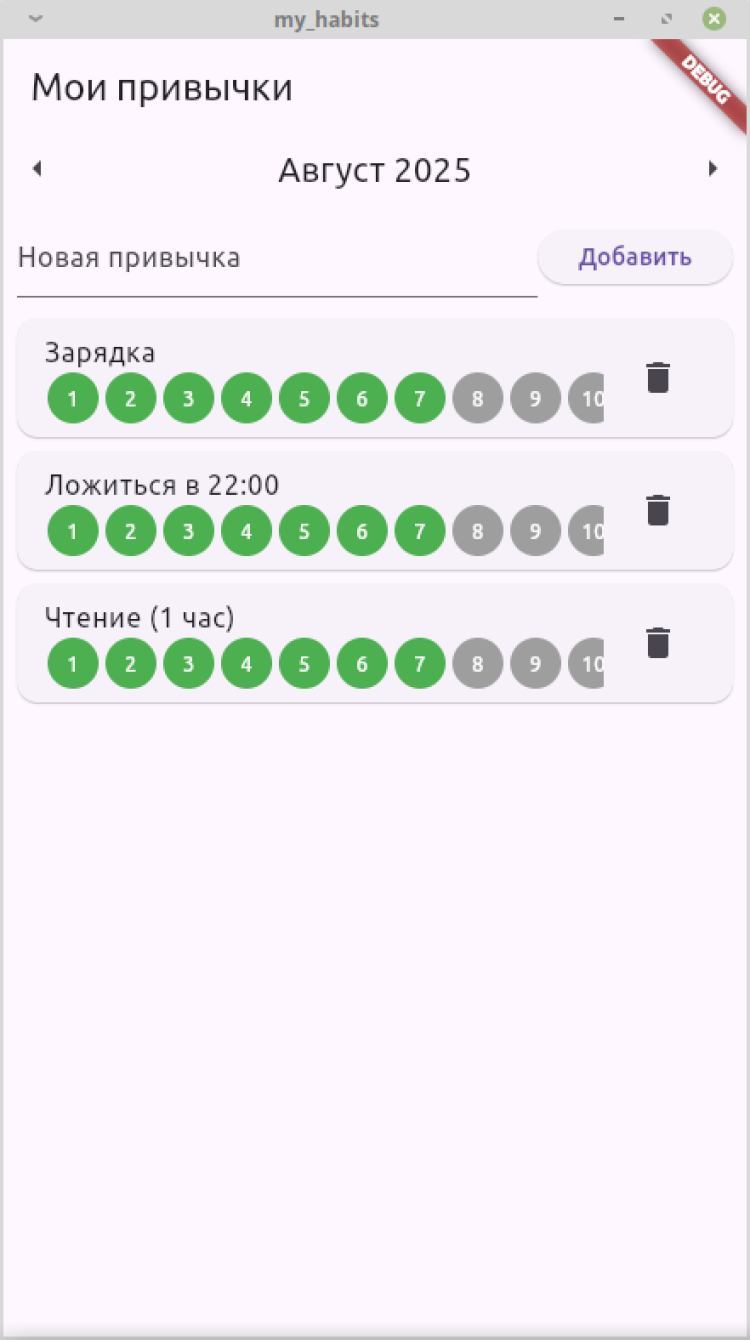Close the my_habits window

(714, 19)
